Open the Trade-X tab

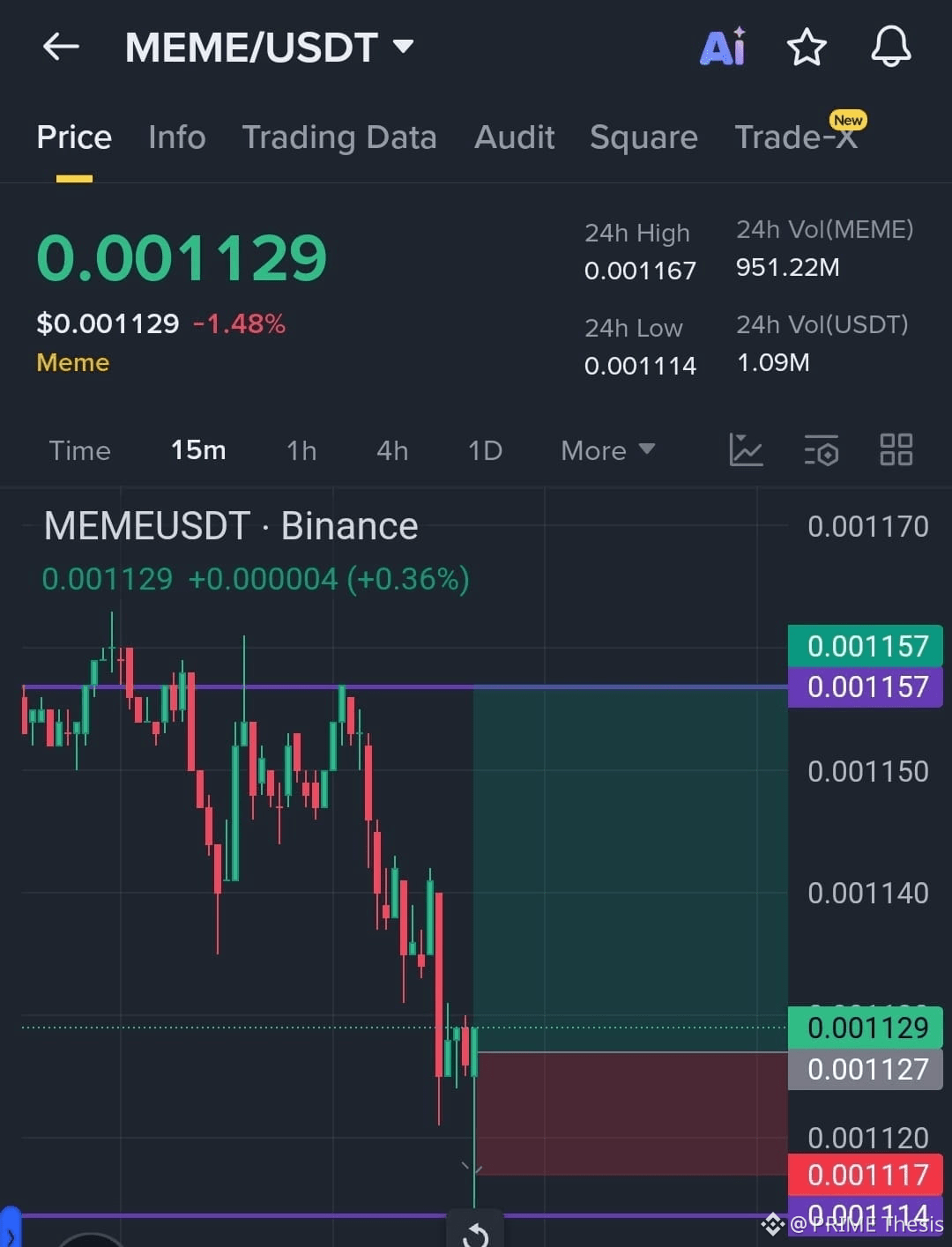click(795, 137)
